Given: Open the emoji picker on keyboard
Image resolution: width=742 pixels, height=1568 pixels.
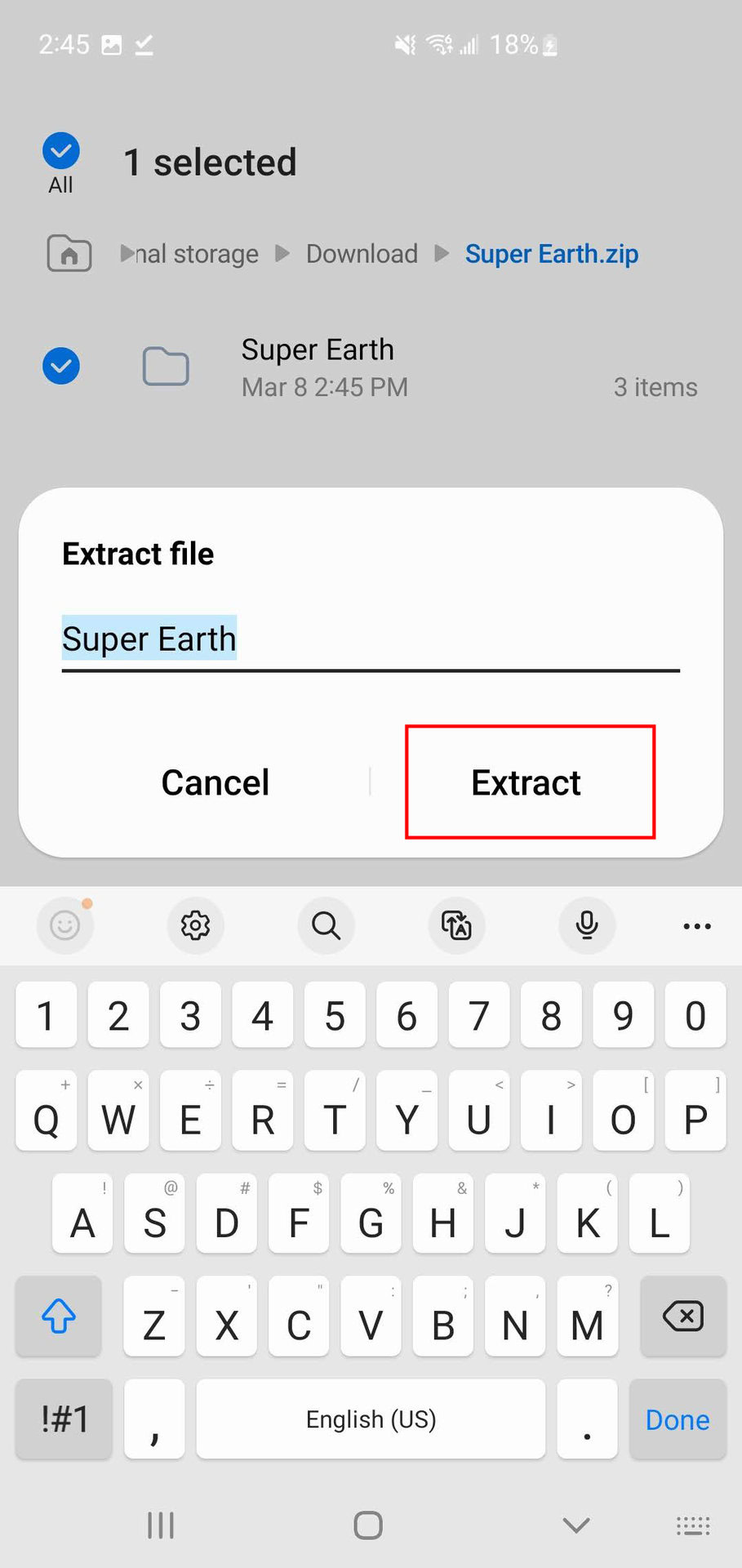Looking at the screenshot, I should click(x=64, y=925).
